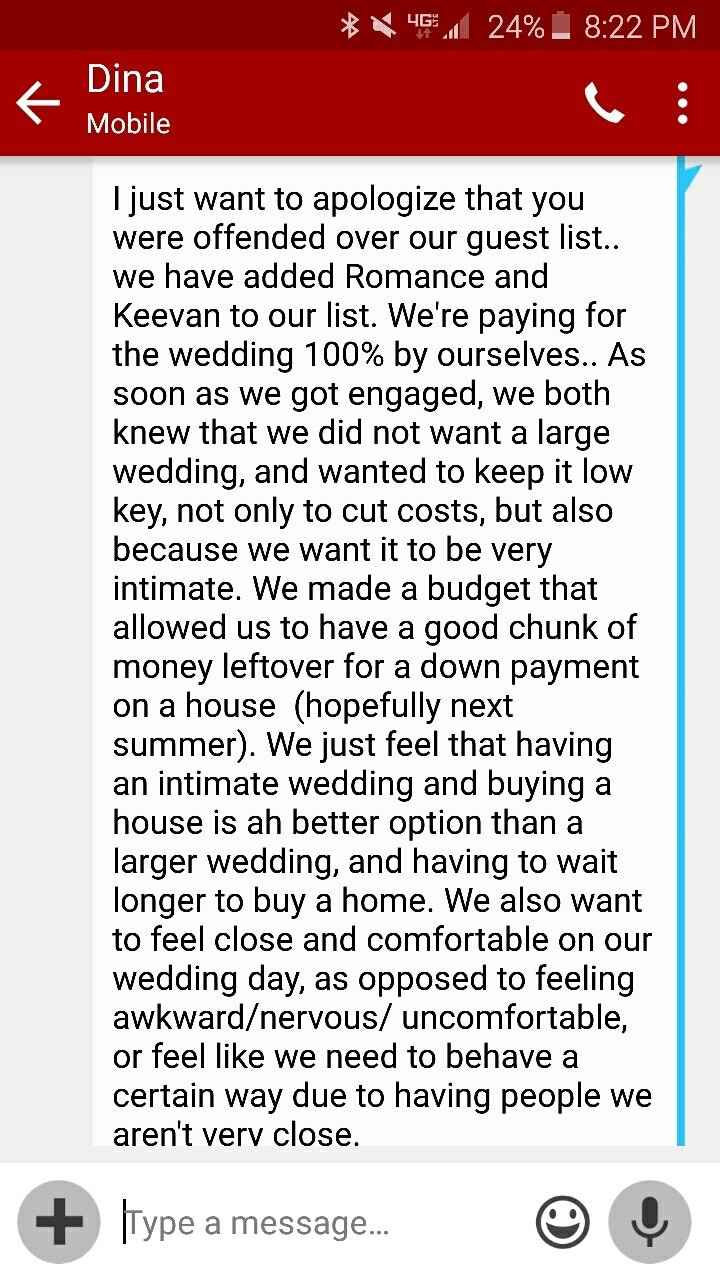Tap the contact name Dina

[126, 79]
